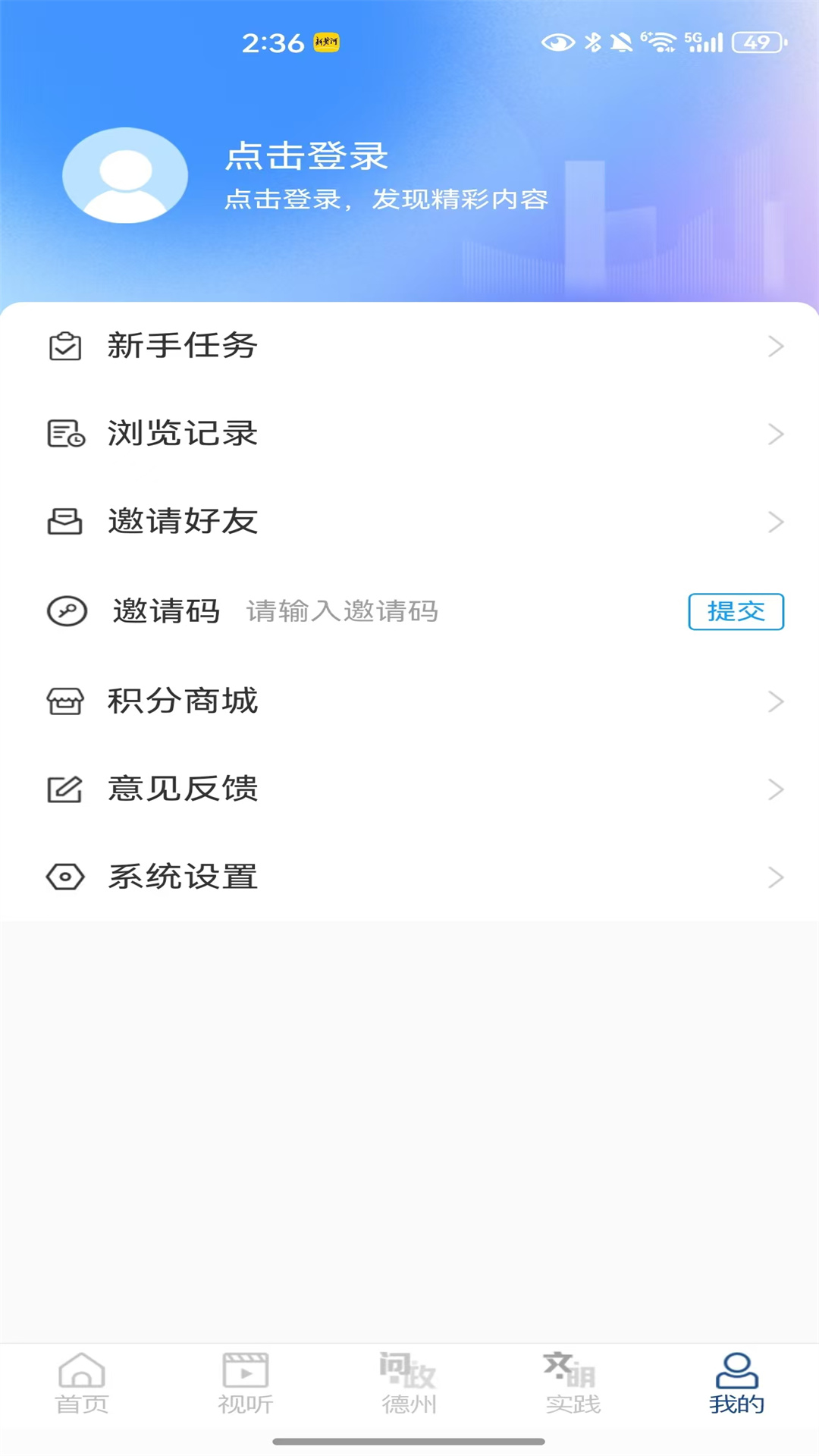Tap the default profile avatar image
This screenshot has height=1456, width=819.
pyautogui.click(x=125, y=174)
